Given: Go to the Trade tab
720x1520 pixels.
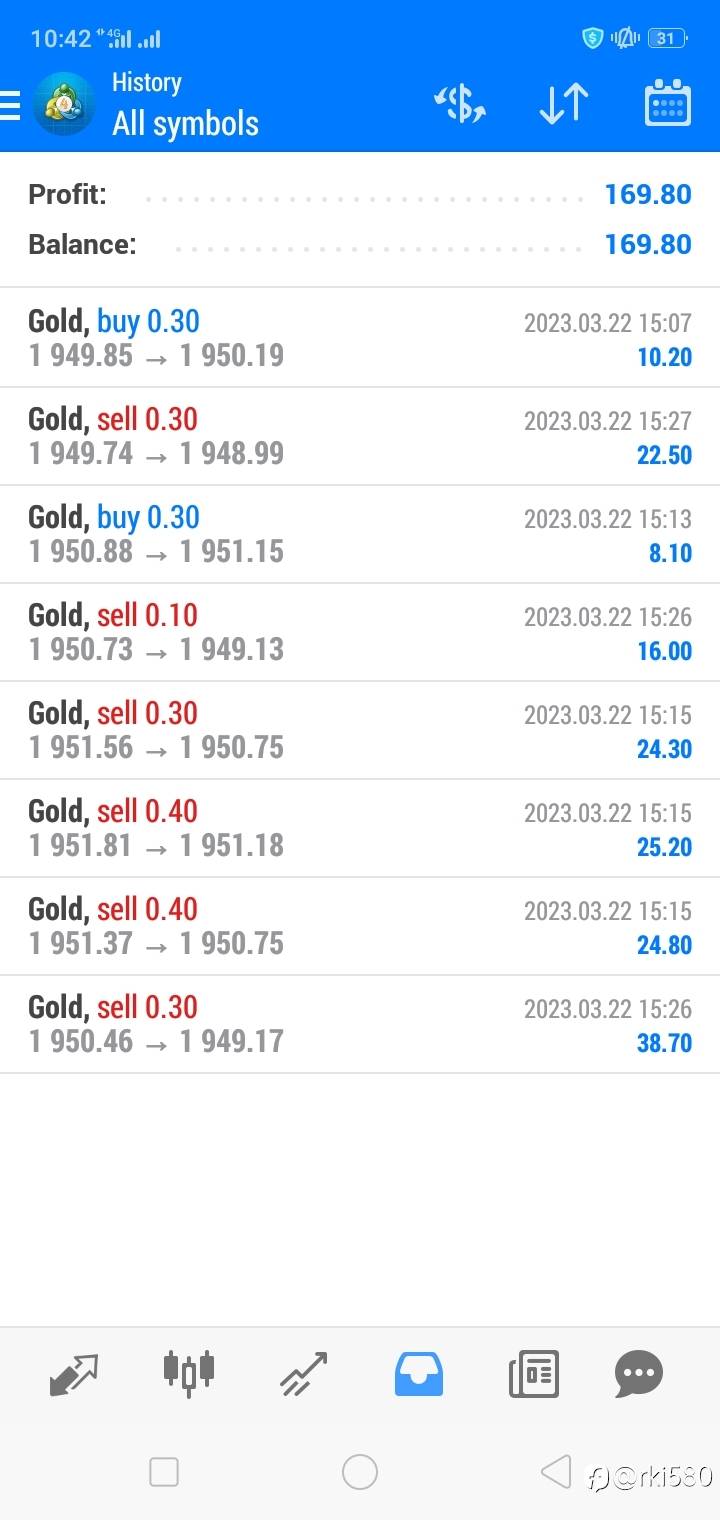Looking at the screenshot, I should 304,1374.
